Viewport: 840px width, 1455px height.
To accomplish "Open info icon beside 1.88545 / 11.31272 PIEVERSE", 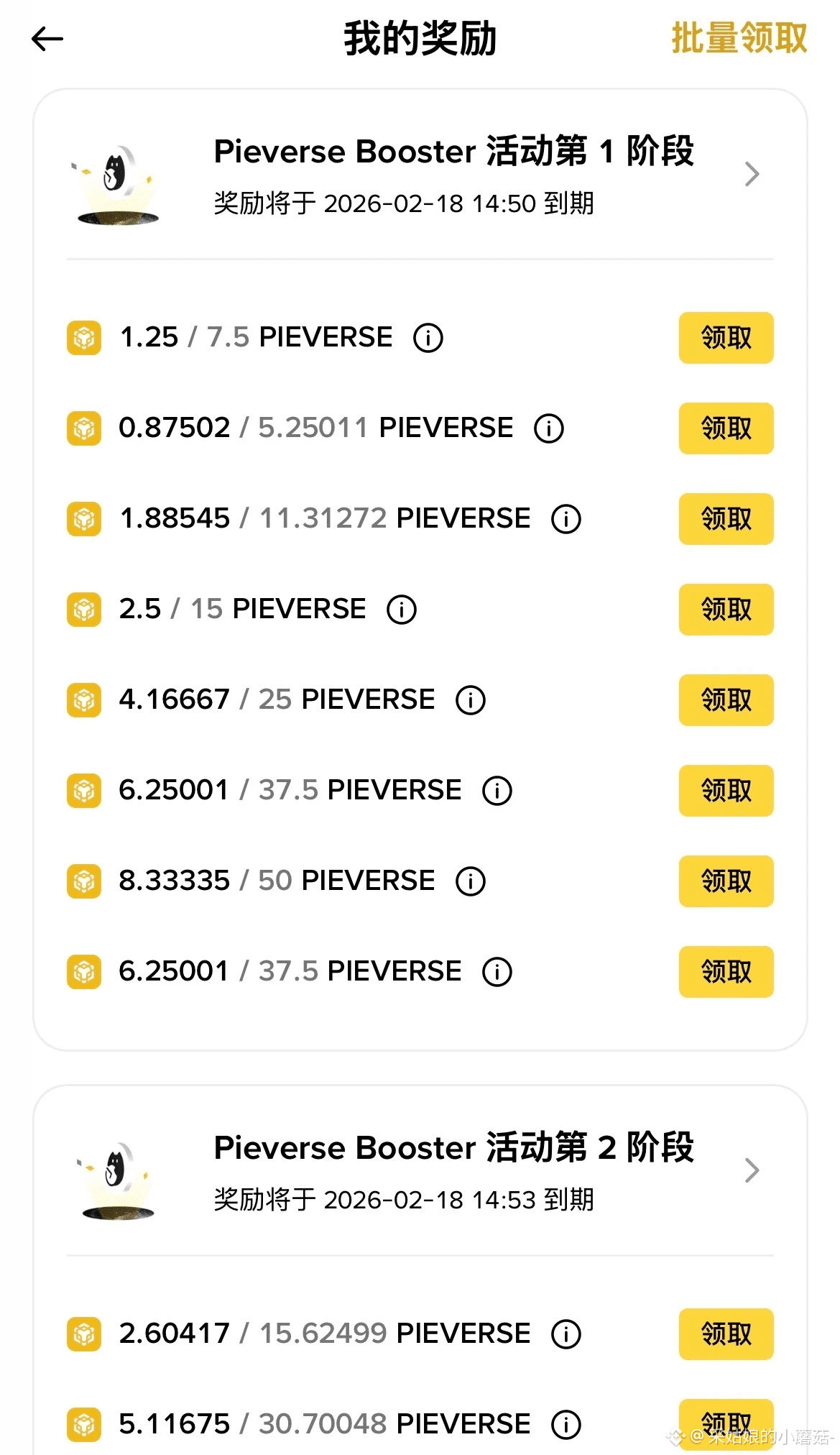I will coord(566,519).
